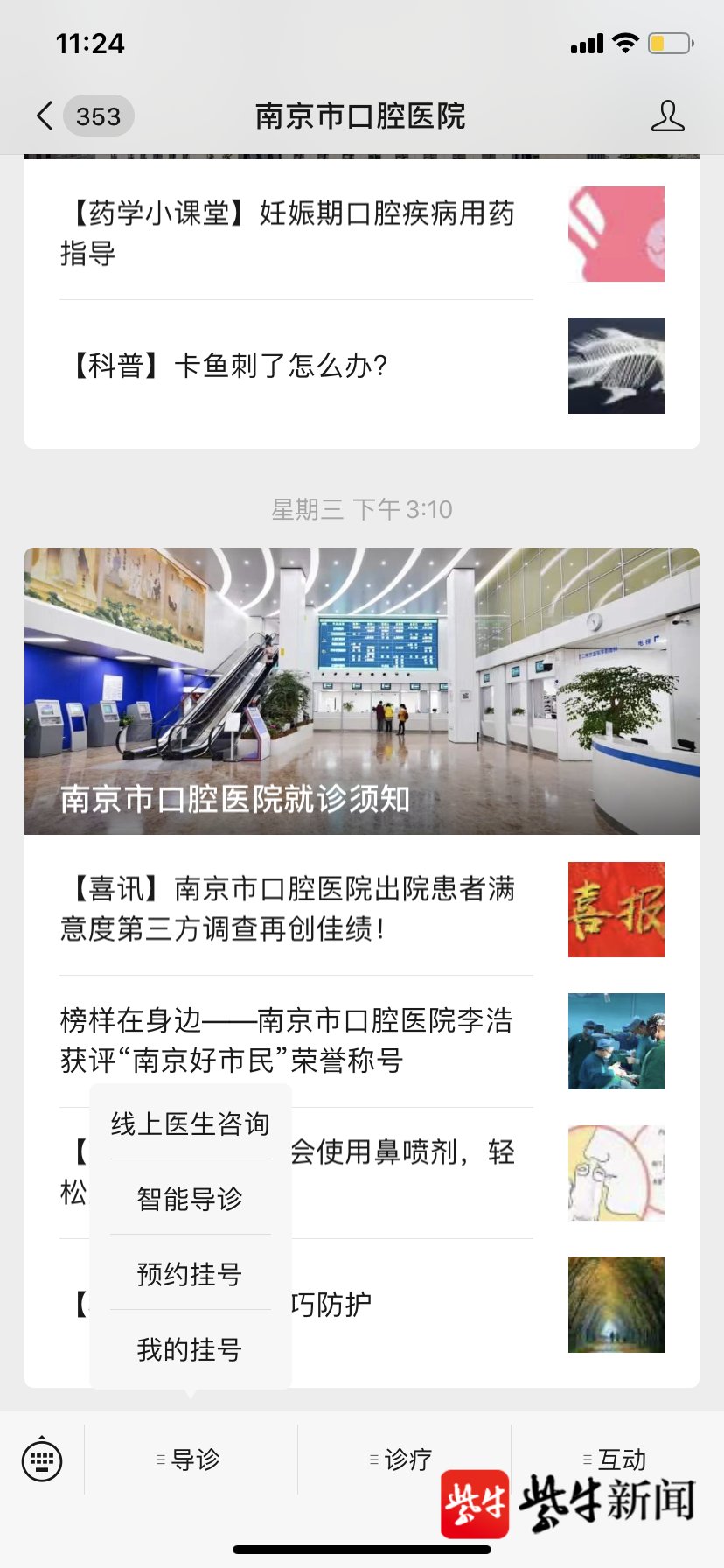This screenshot has height=1568, width=724.
Task: Expand the 诊疗 bottom menu
Action: tap(403, 1459)
